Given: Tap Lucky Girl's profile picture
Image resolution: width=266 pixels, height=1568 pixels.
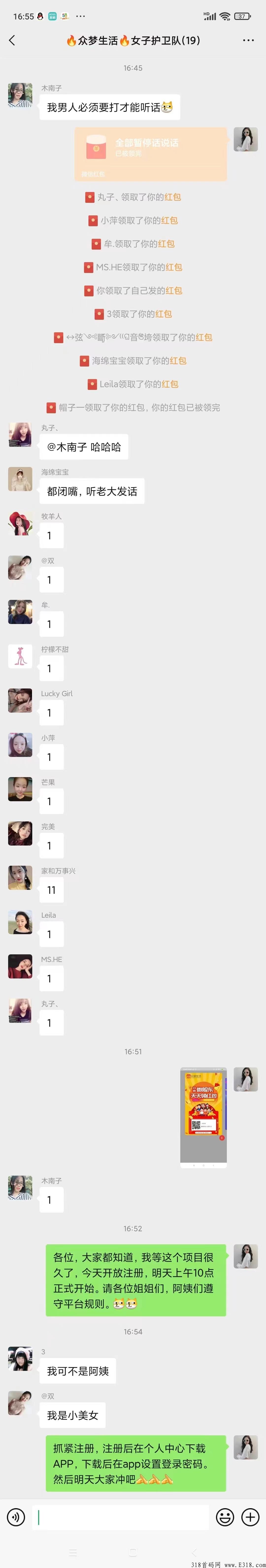Looking at the screenshot, I should (x=20, y=701).
